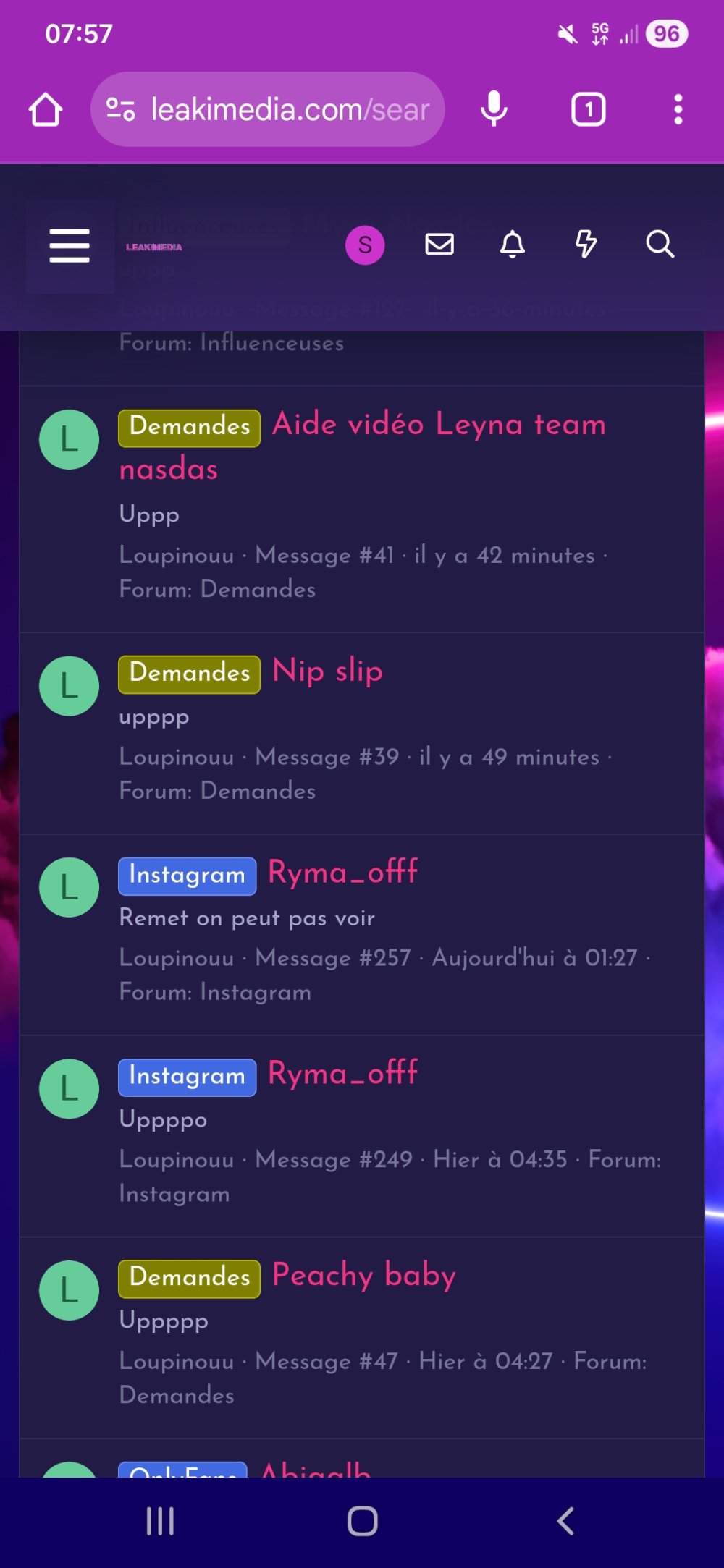Open the Nip slip thread
The width and height of the screenshot is (724, 1568).
coord(327,671)
